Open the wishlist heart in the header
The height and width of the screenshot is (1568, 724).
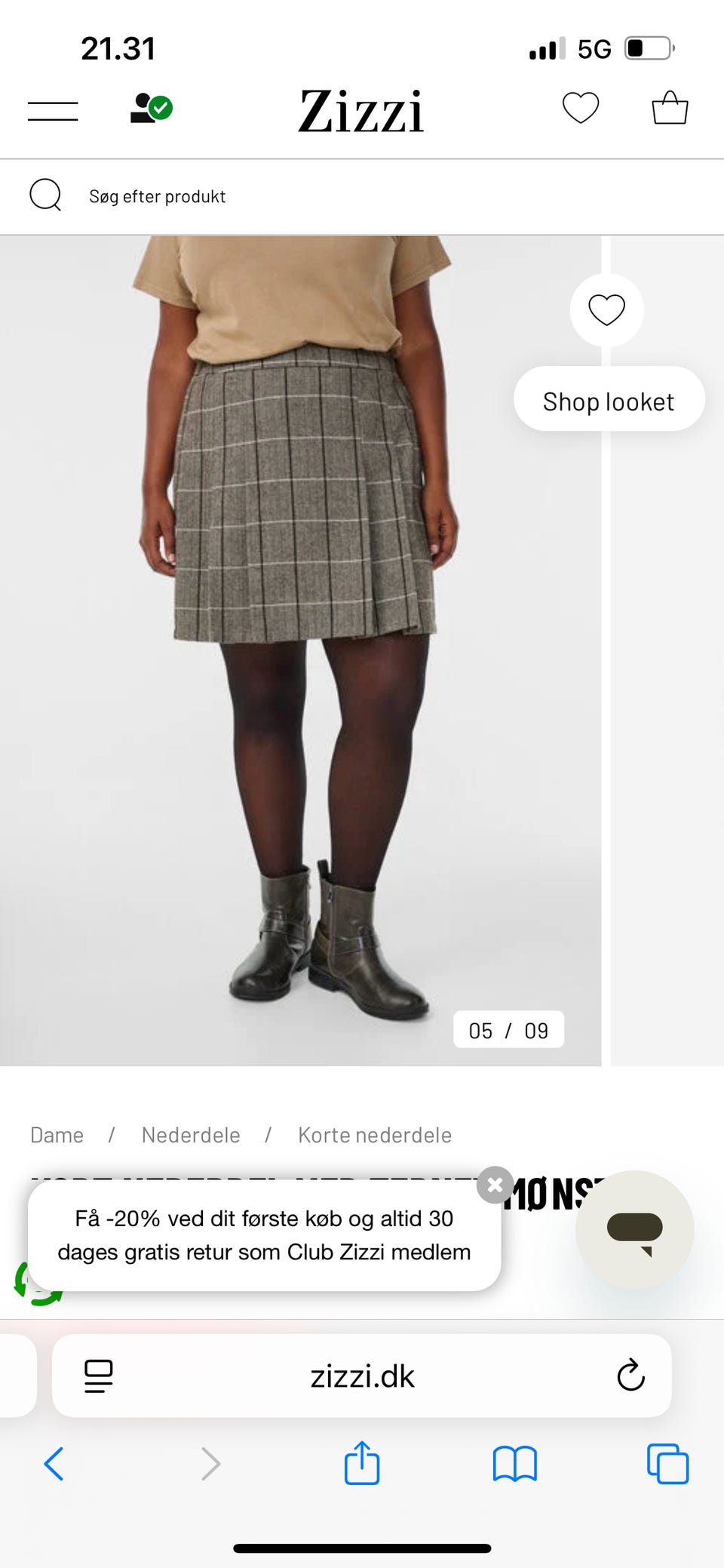(x=581, y=109)
